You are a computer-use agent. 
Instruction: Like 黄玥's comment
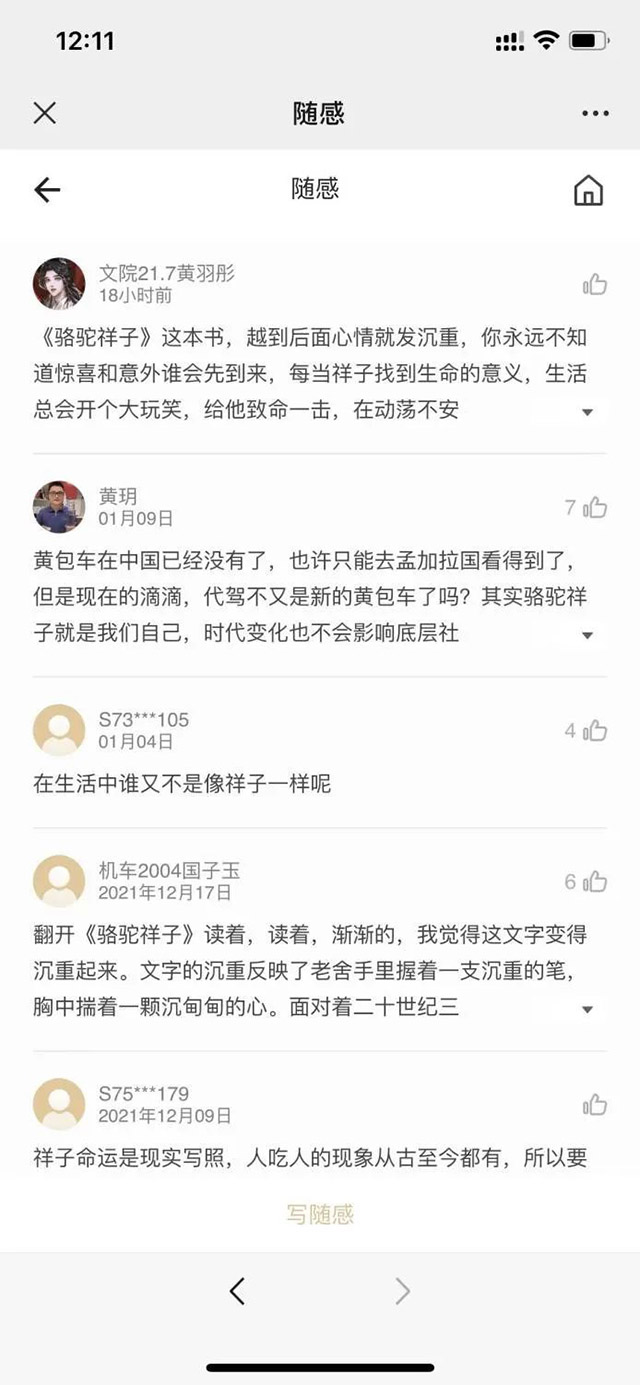[x=595, y=508]
